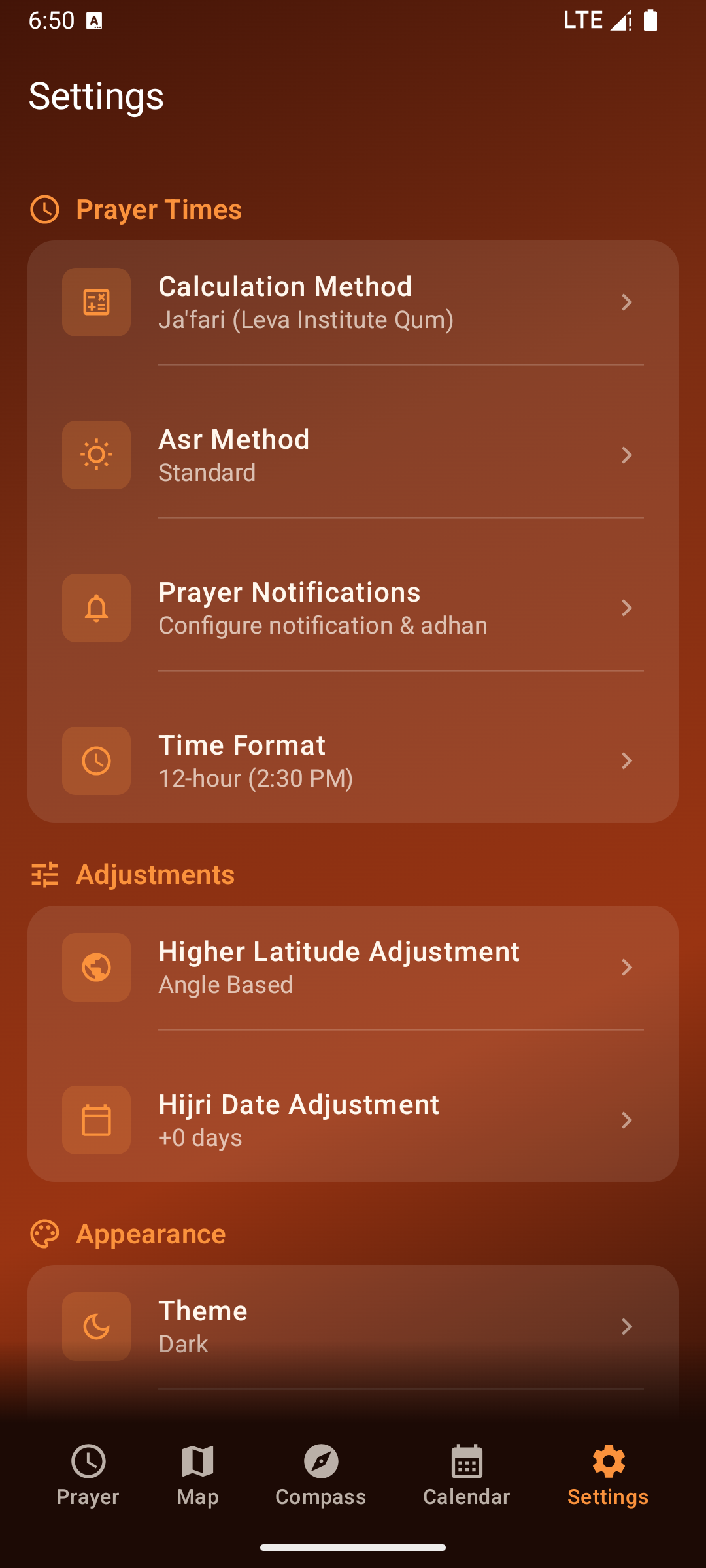Image resolution: width=706 pixels, height=1568 pixels.
Task: Change the app Theme
Action: 353,1327
